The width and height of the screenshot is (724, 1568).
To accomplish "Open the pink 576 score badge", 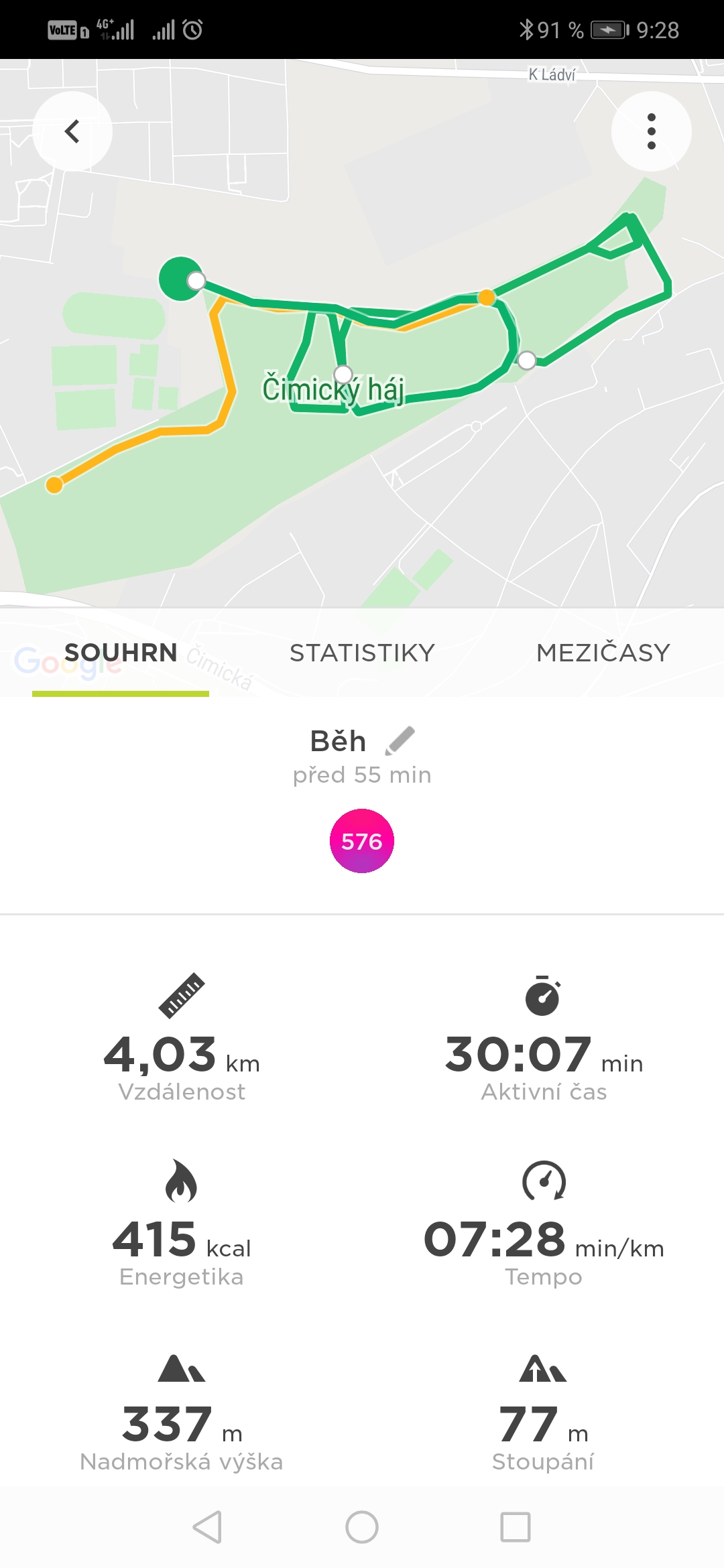I will point(362,841).
